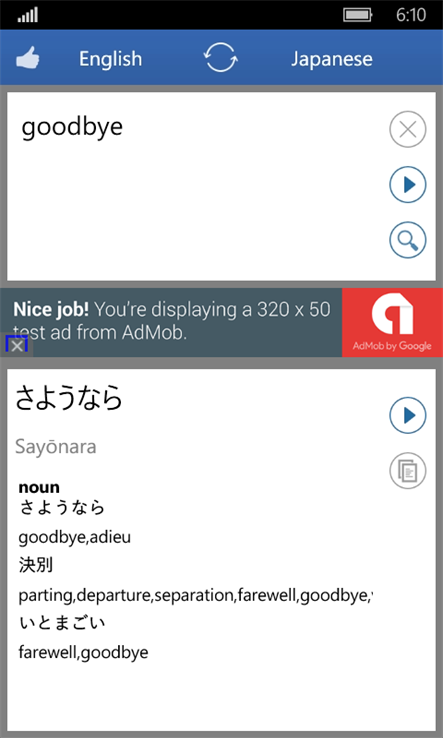Tap the magnifier search icon
The height and width of the screenshot is (738, 443).
tap(408, 240)
